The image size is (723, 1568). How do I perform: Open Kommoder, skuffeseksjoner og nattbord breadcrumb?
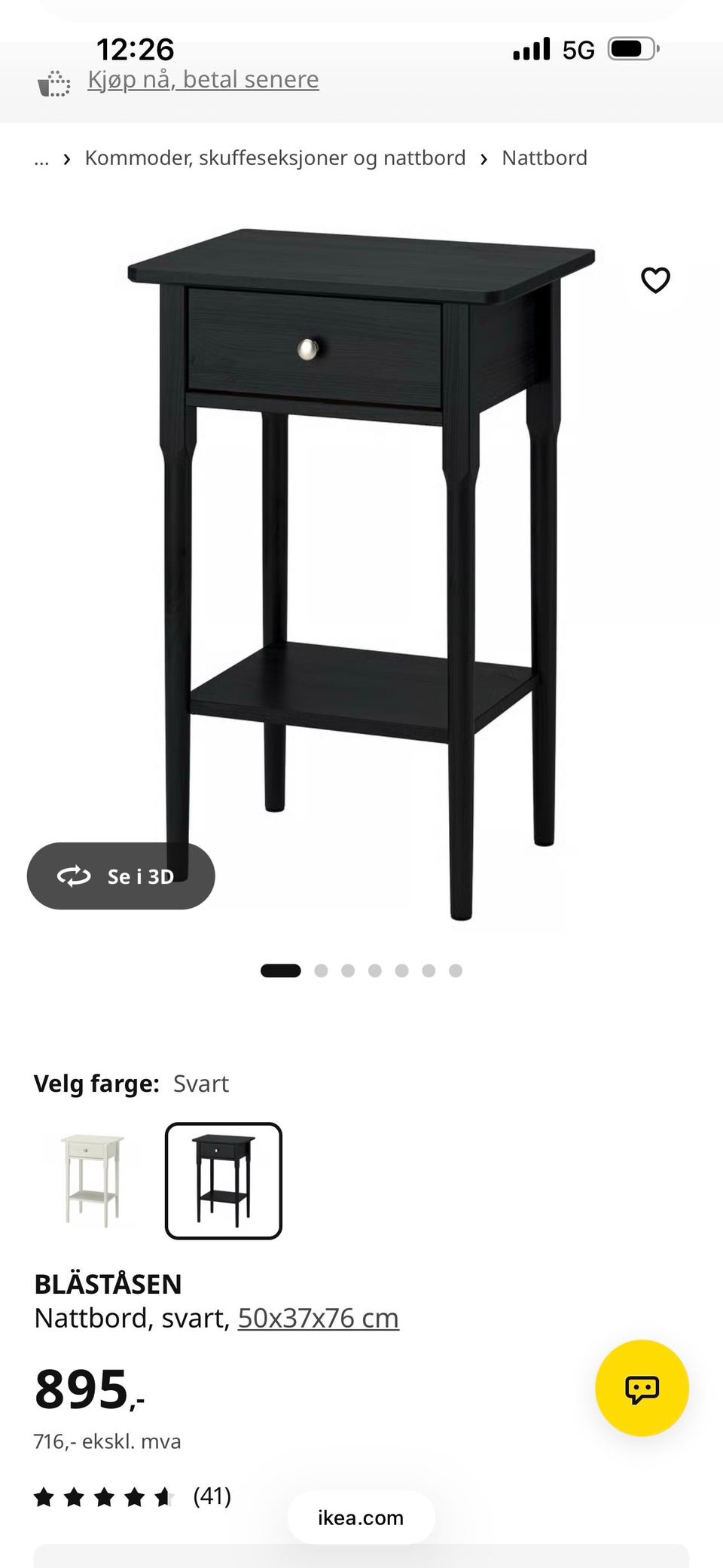point(275,158)
